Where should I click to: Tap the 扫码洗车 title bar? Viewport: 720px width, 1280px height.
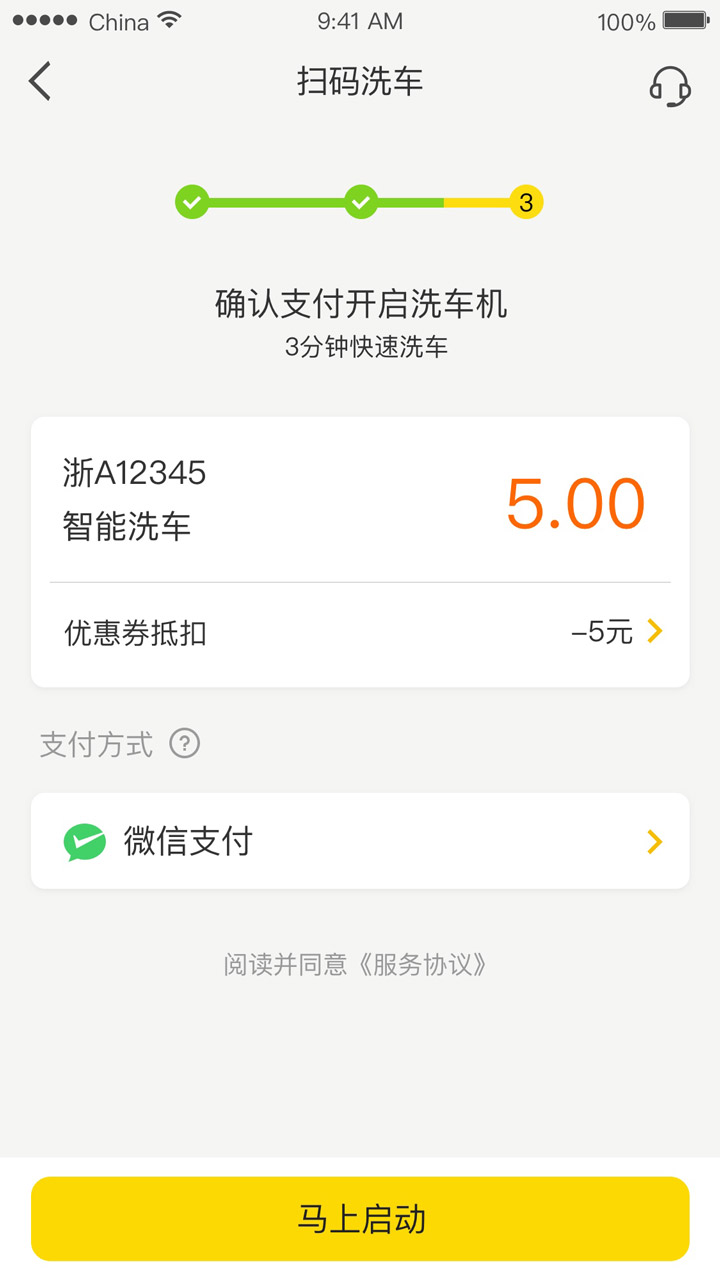(360, 82)
